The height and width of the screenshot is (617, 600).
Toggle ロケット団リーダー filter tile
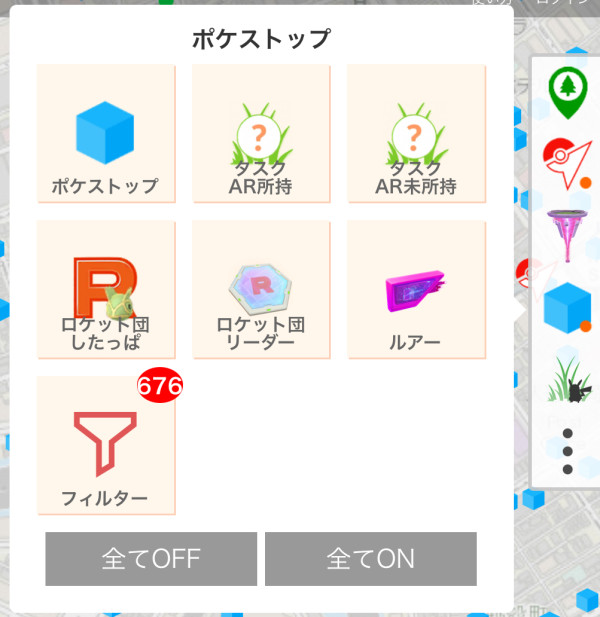(x=261, y=289)
